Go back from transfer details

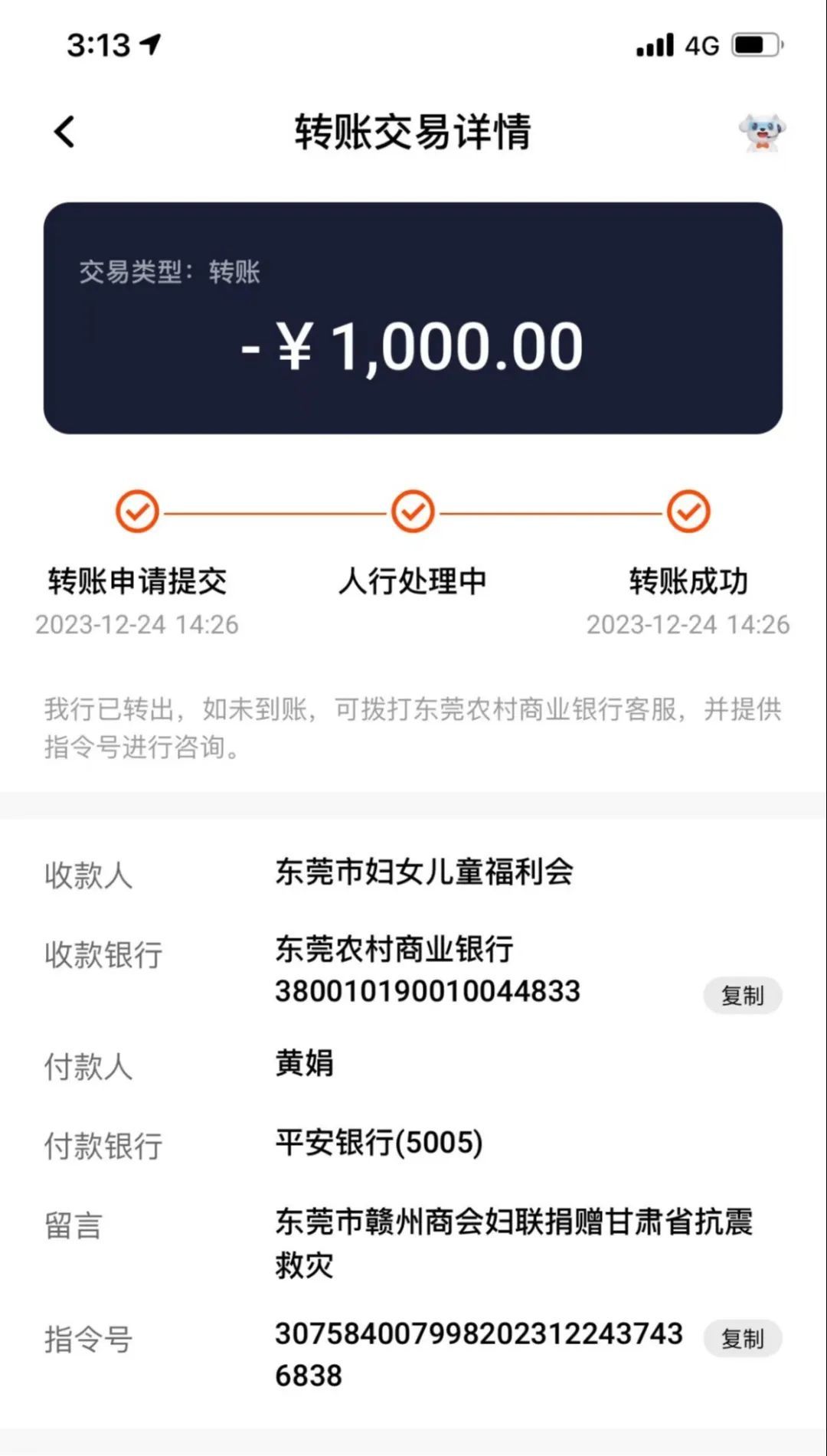tap(65, 132)
